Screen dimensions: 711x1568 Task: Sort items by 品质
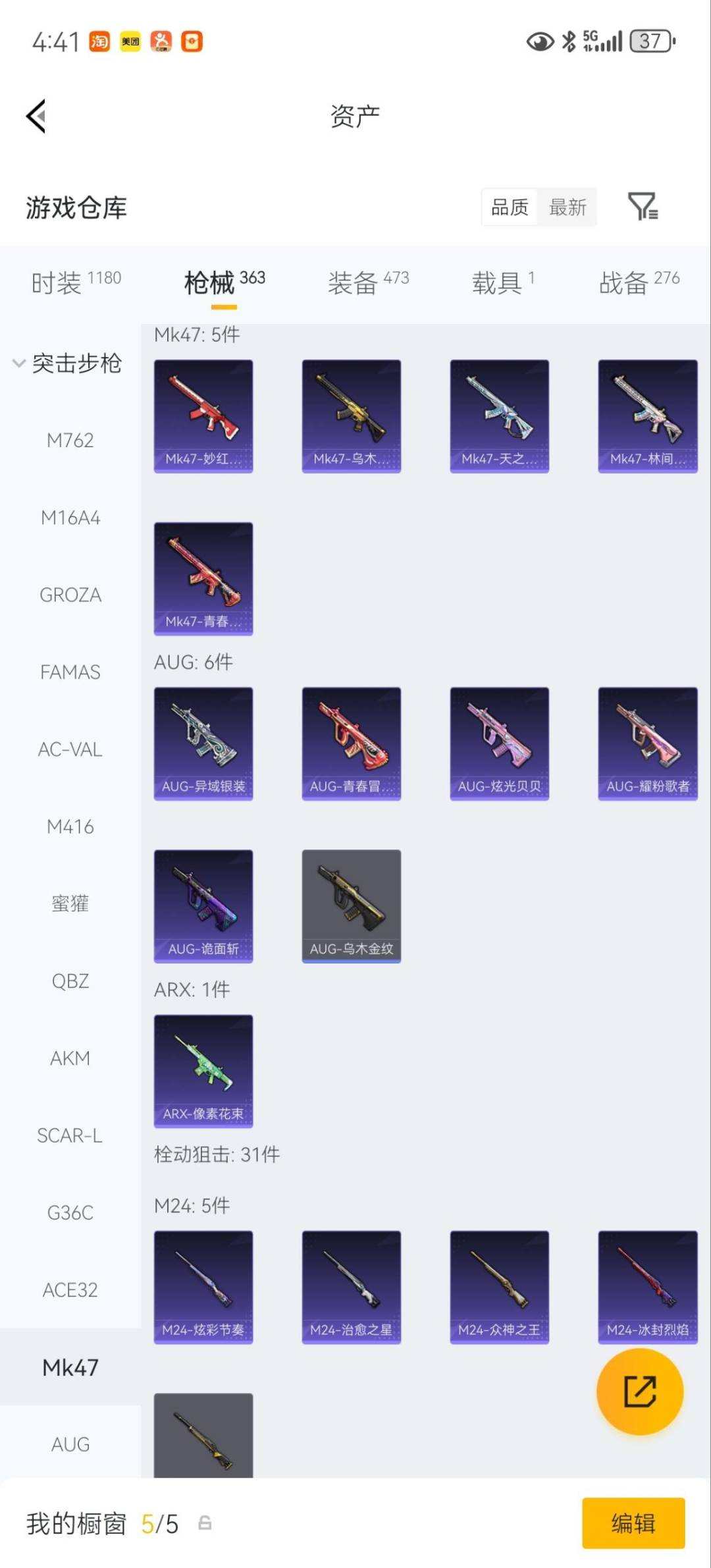(x=510, y=207)
